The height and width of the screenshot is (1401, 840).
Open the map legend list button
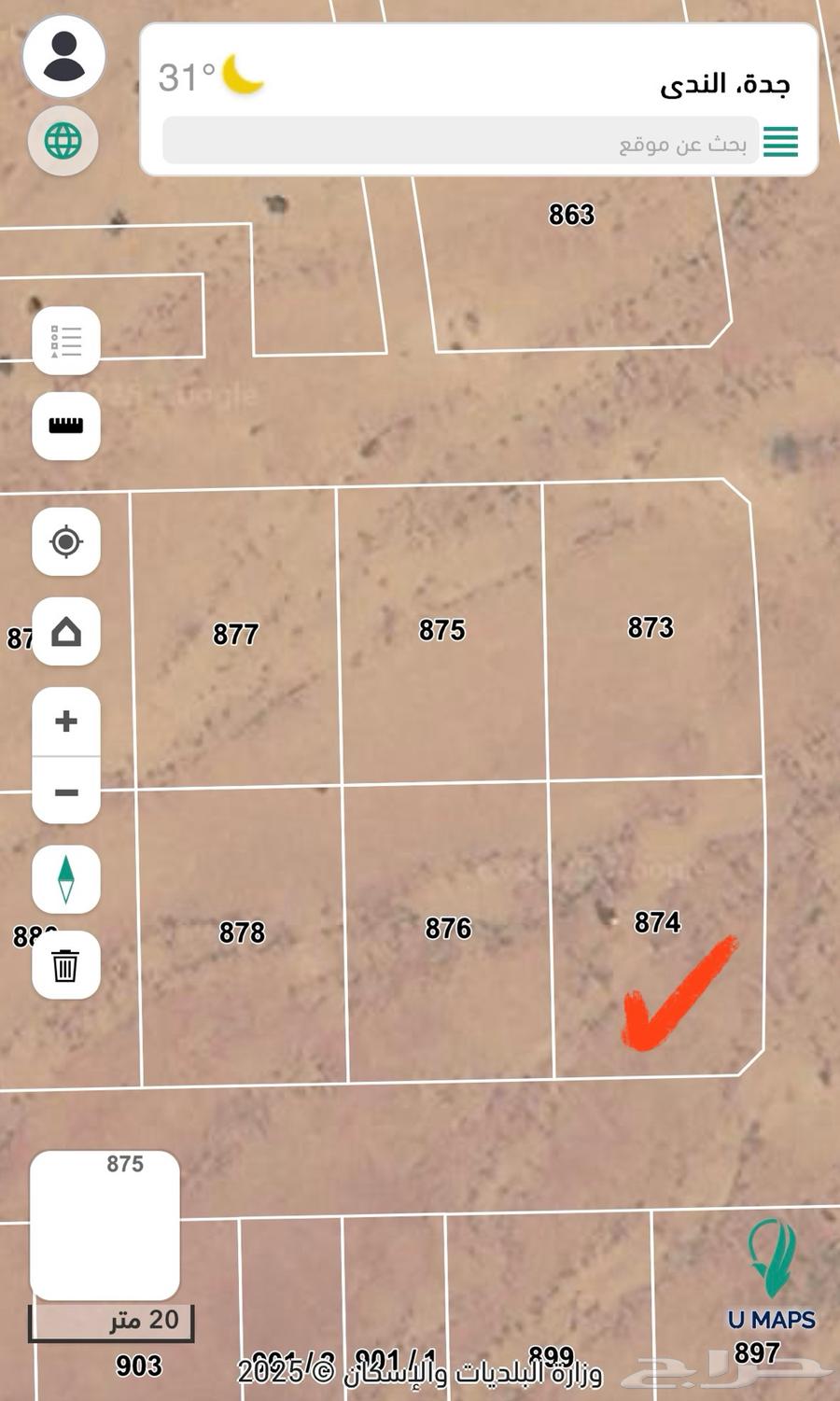point(66,342)
